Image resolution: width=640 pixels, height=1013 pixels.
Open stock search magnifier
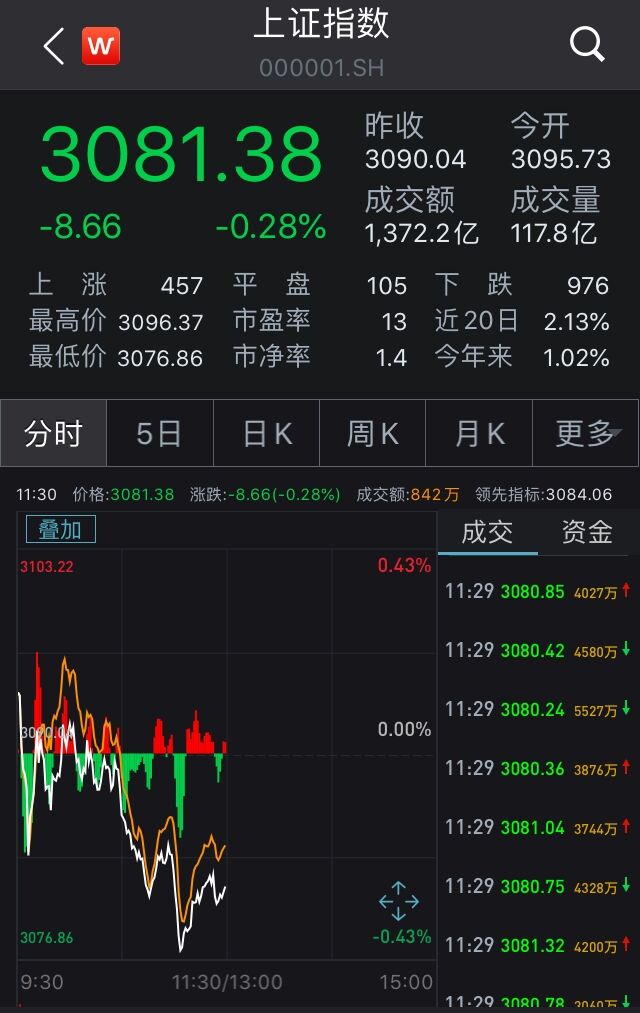point(586,44)
